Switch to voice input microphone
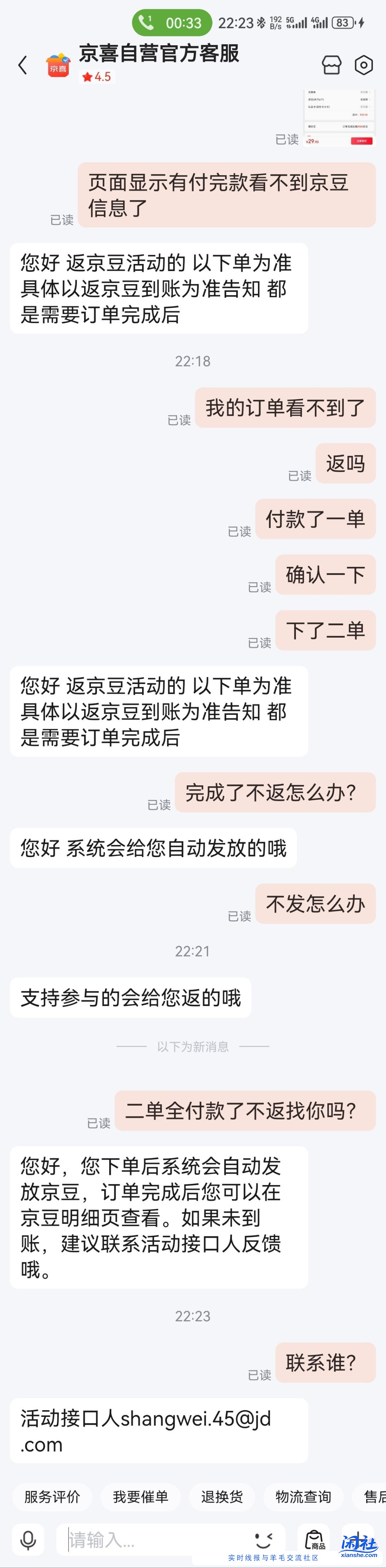386x1568 pixels. [28, 1539]
